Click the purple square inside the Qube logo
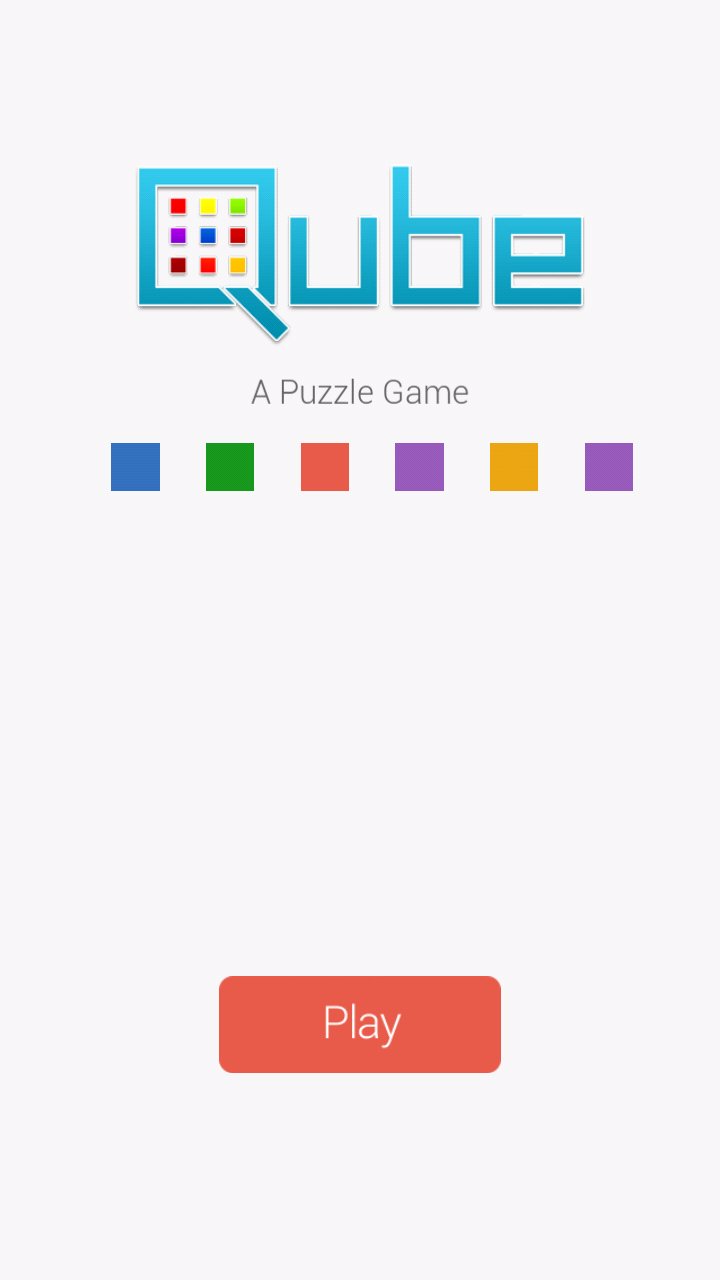This screenshot has height=1280, width=720. [x=178, y=237]
